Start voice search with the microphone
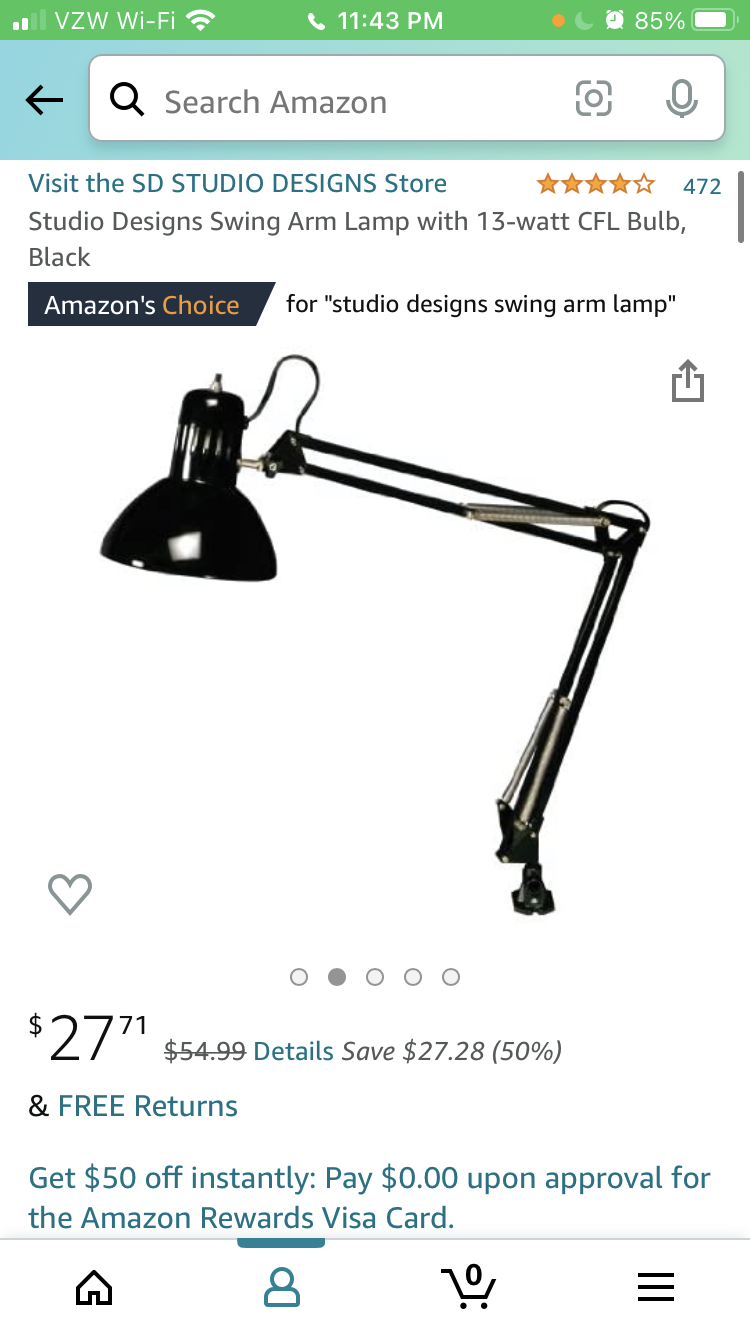The height and width of the screenshot is (1334, 750). point(681,99)
